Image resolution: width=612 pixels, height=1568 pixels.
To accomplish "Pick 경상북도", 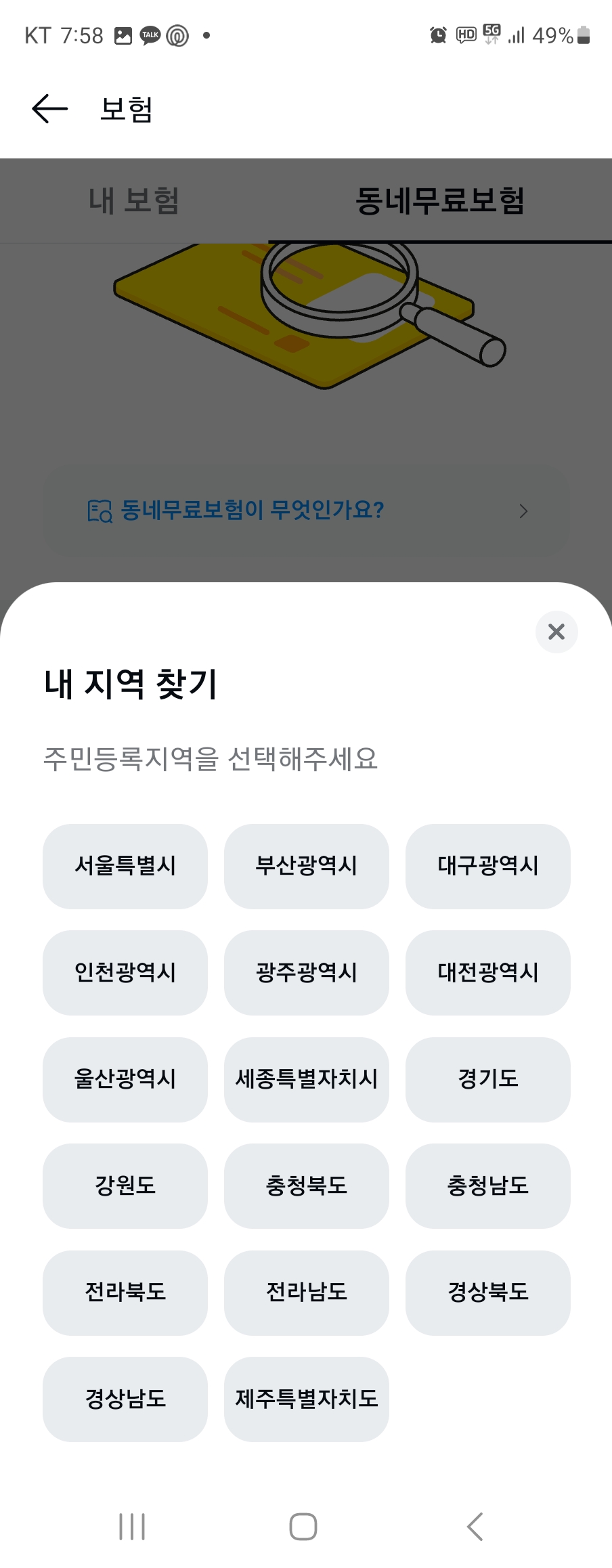I will coord(487,1292).
